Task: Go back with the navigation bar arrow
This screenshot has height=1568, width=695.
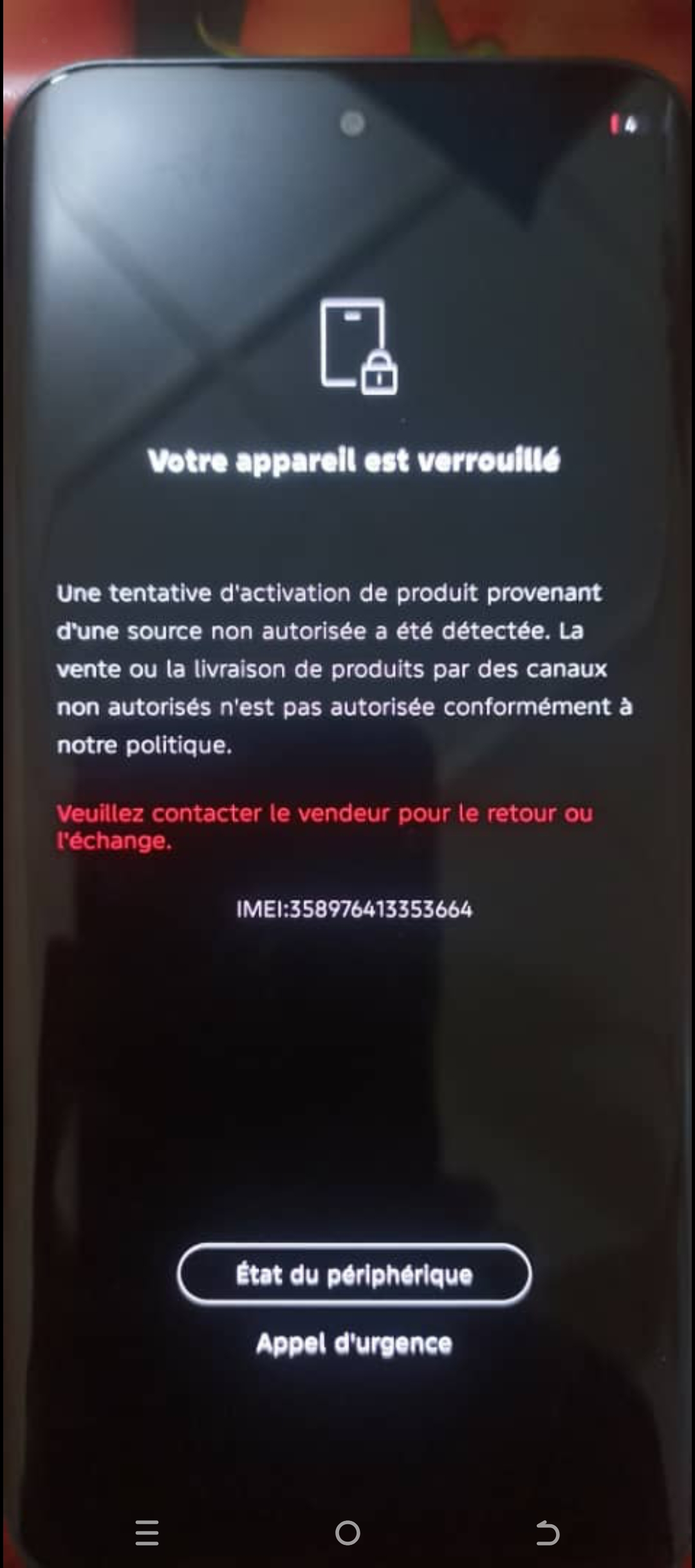Action: click(548, 1533)
